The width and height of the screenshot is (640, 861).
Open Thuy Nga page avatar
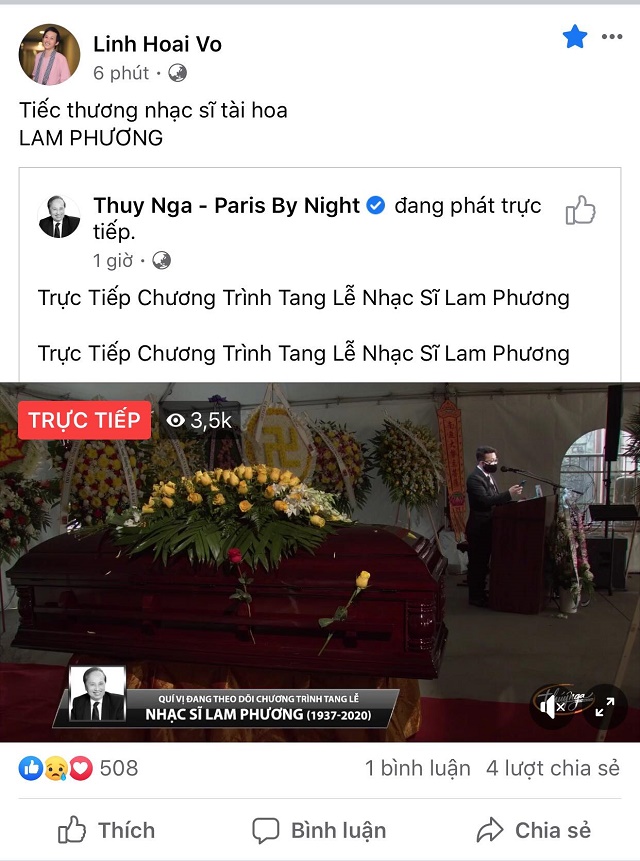coord(59,216)
